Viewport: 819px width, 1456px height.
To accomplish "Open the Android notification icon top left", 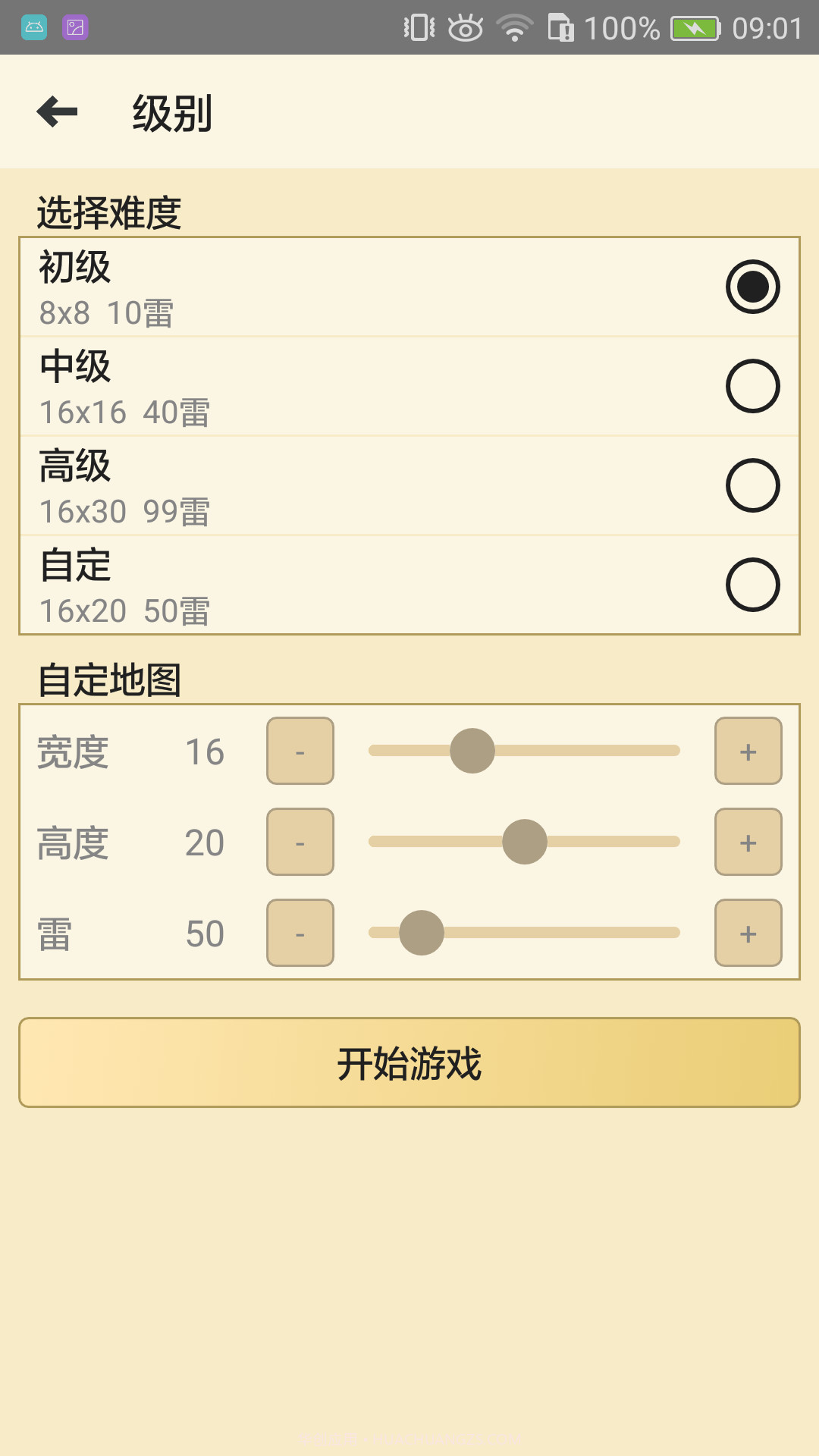I will pyautogui.click(x=34, y=27).
